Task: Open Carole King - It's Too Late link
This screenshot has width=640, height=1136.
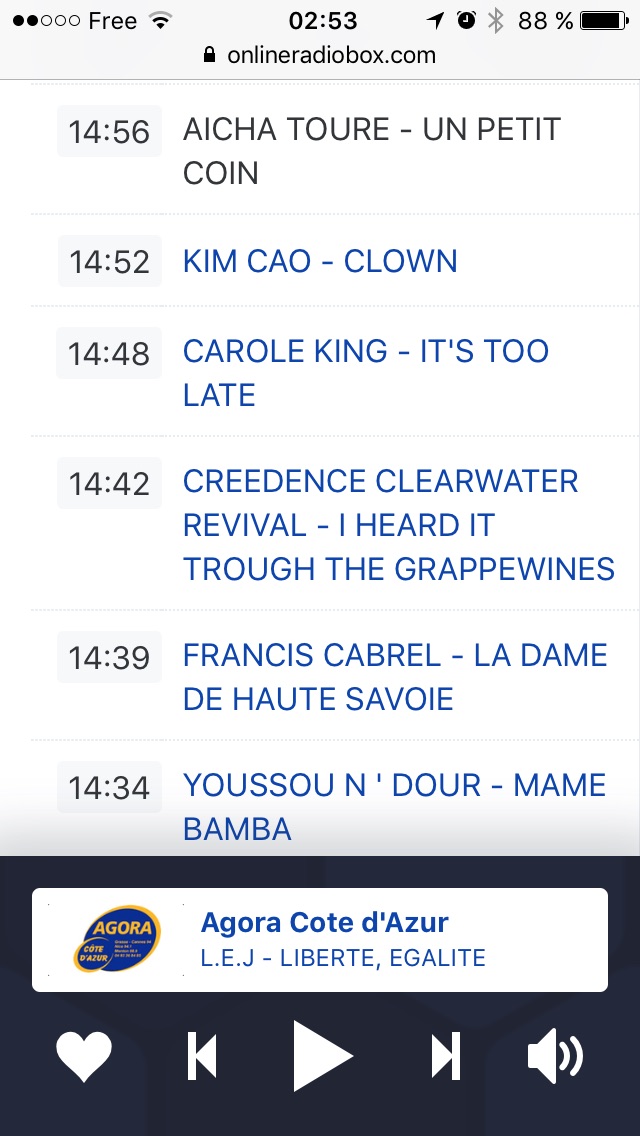Action: pos(366,372)
